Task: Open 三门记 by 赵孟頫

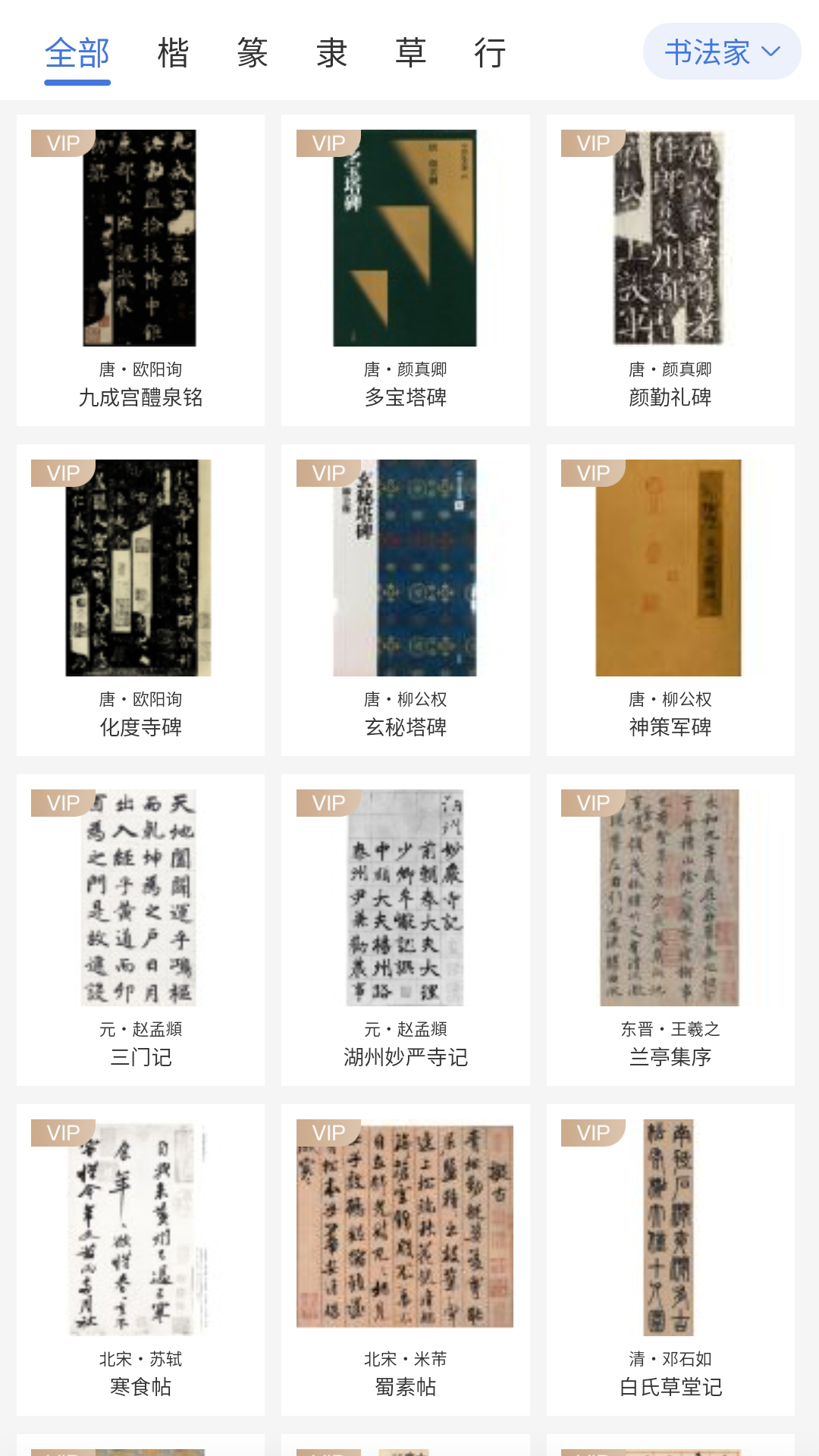Action: coord(140,929)
